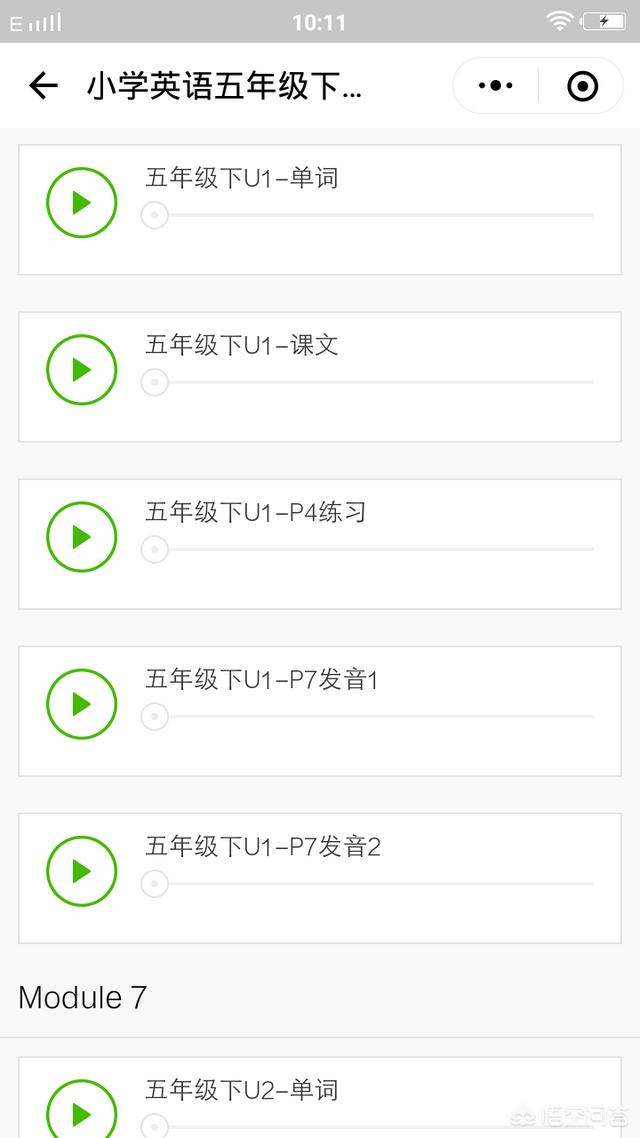Close the mini program via circle icon
The image size is (640, 1138).
pyautogui.click(x=582, y=86)
